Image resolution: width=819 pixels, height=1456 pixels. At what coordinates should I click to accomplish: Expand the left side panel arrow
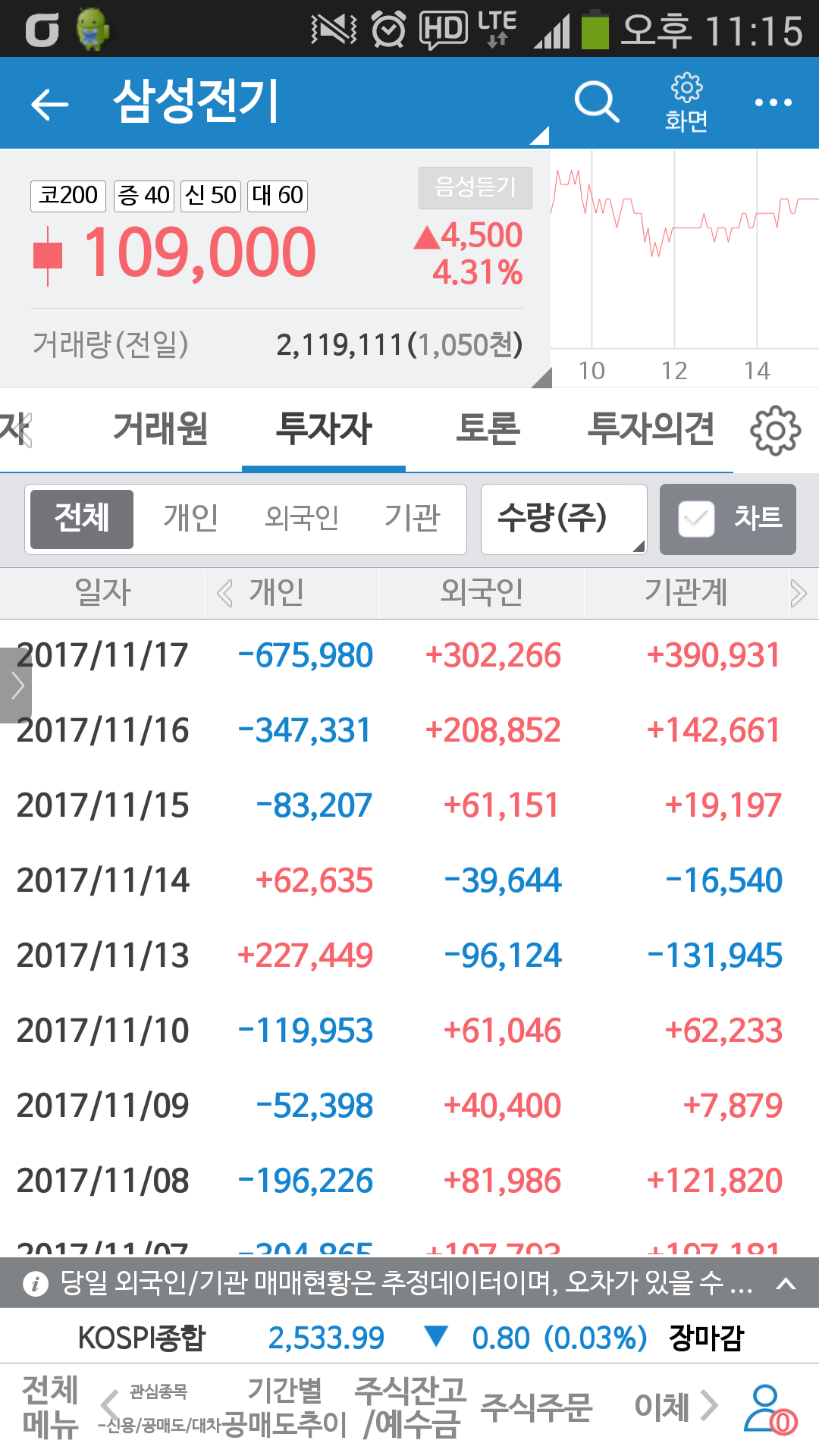[16, 686]
